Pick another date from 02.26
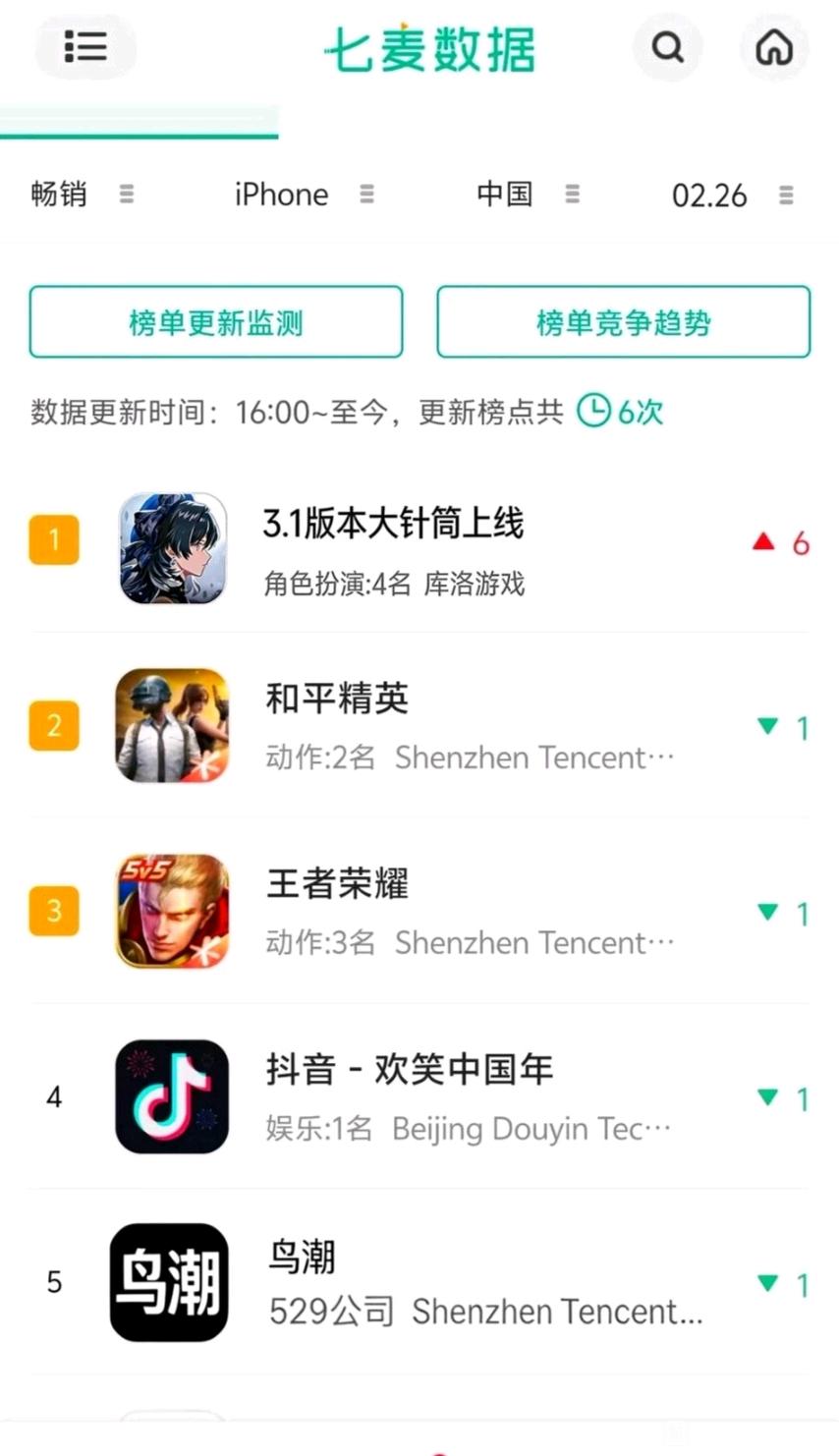Screen dimensions: 839x1456 [731, 195]
